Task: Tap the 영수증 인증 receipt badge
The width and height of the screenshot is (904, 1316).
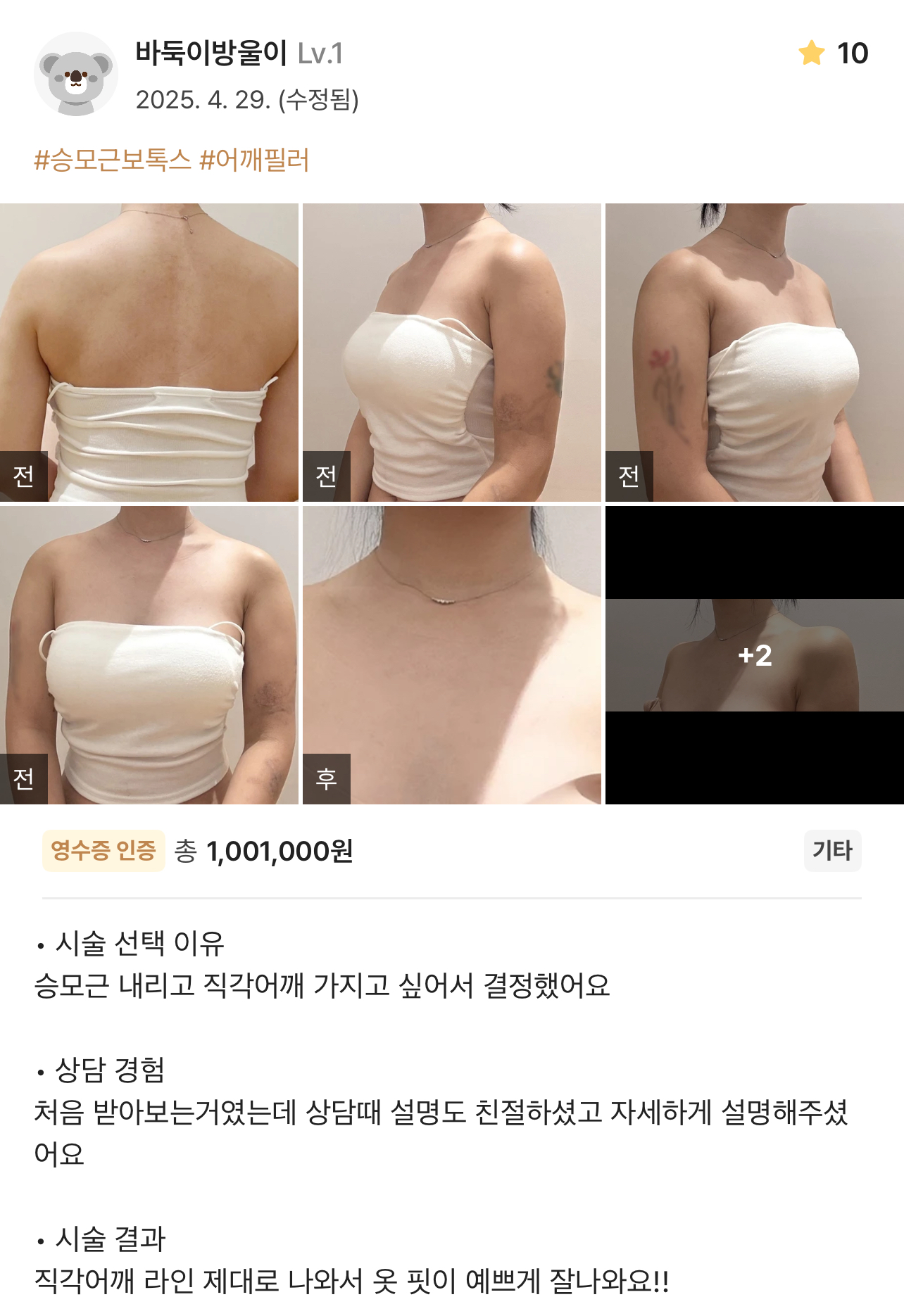Action: point(103,850)
